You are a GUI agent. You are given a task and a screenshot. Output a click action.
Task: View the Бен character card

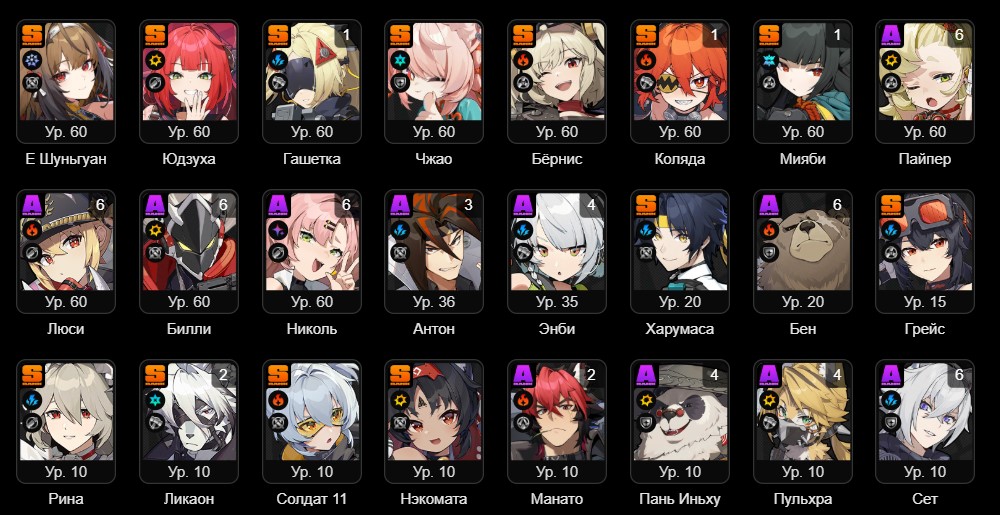[802, 251]
